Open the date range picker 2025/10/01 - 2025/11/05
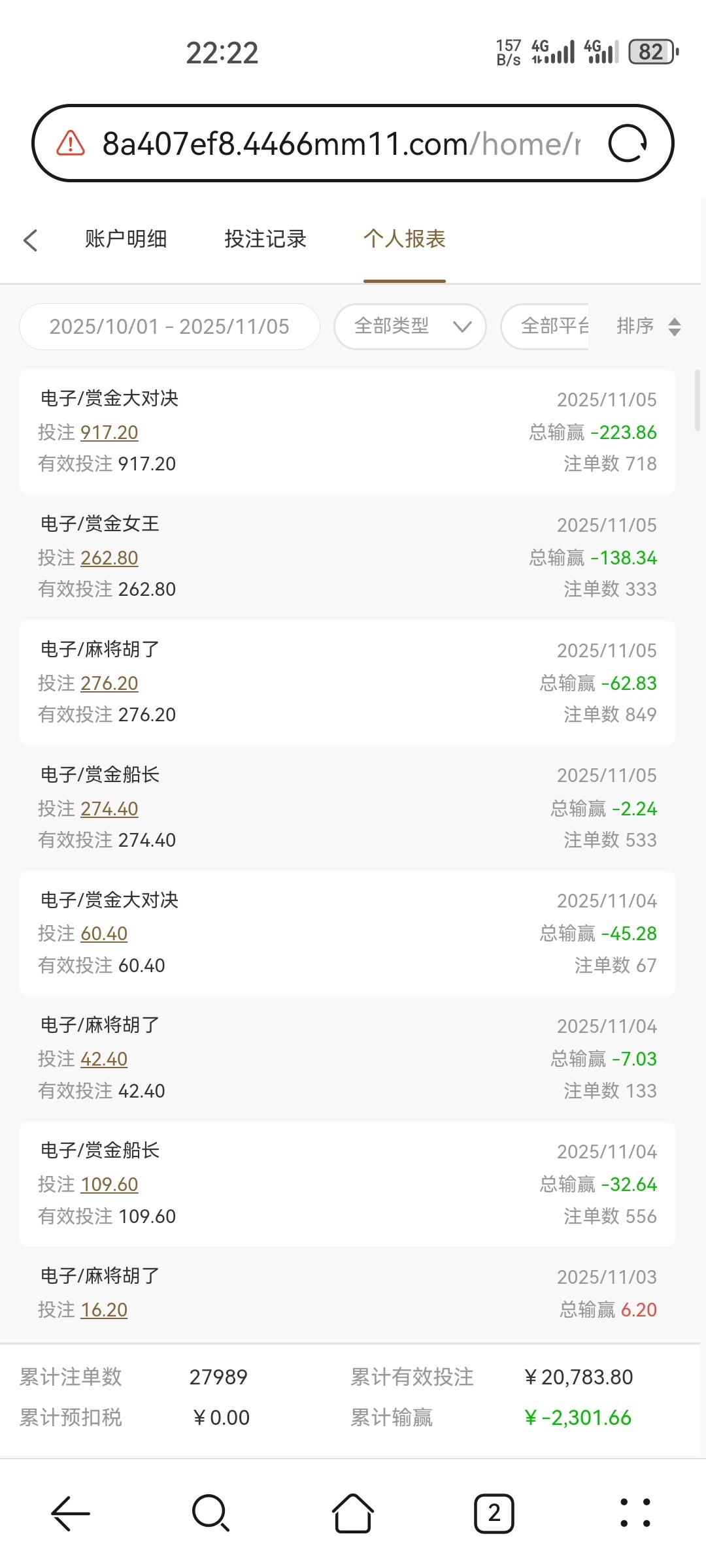Image resolution: width=706 pixels, height=1568 pixels. (x=169, y=326)
